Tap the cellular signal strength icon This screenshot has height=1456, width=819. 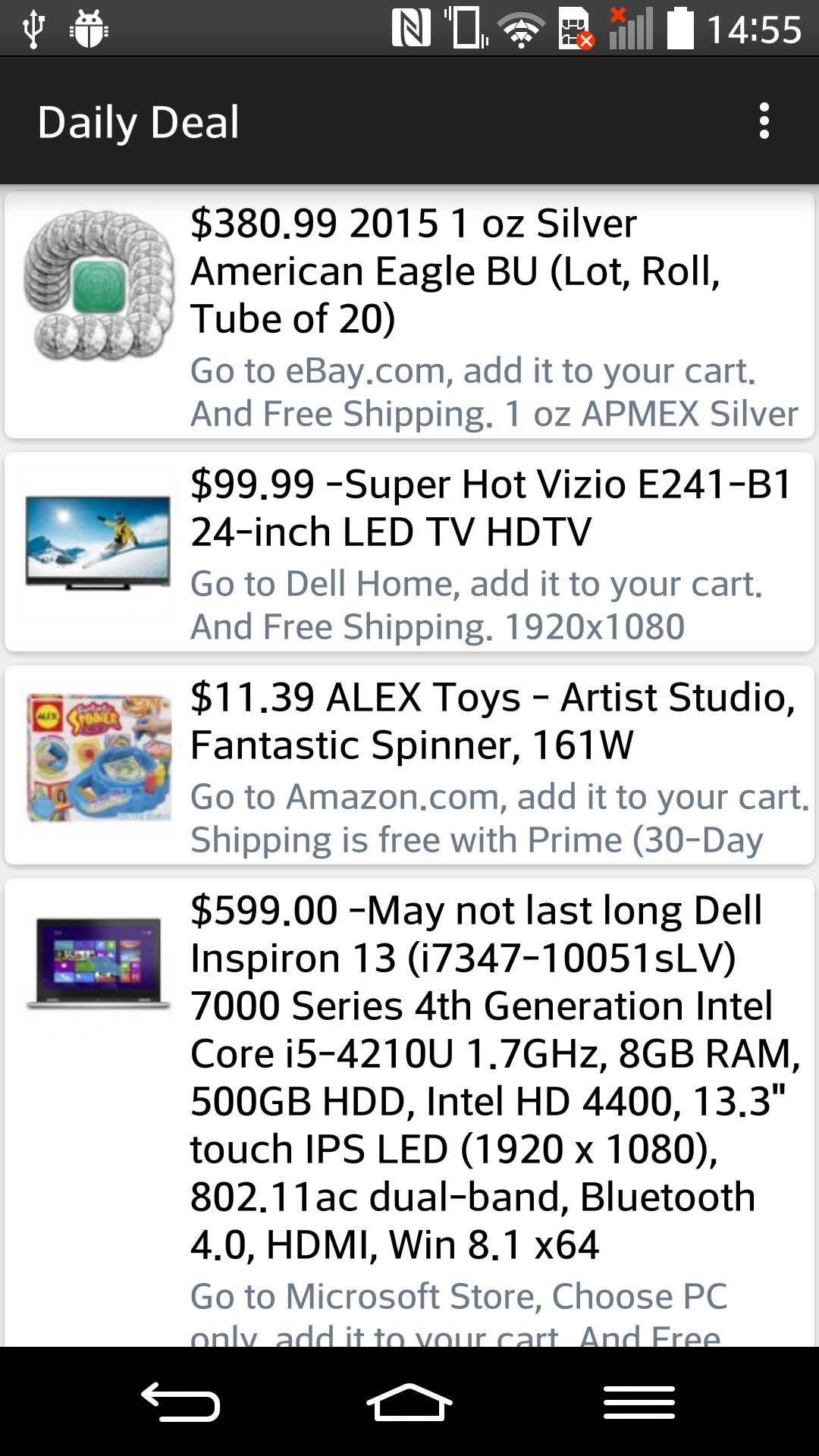tap(632, 30)
